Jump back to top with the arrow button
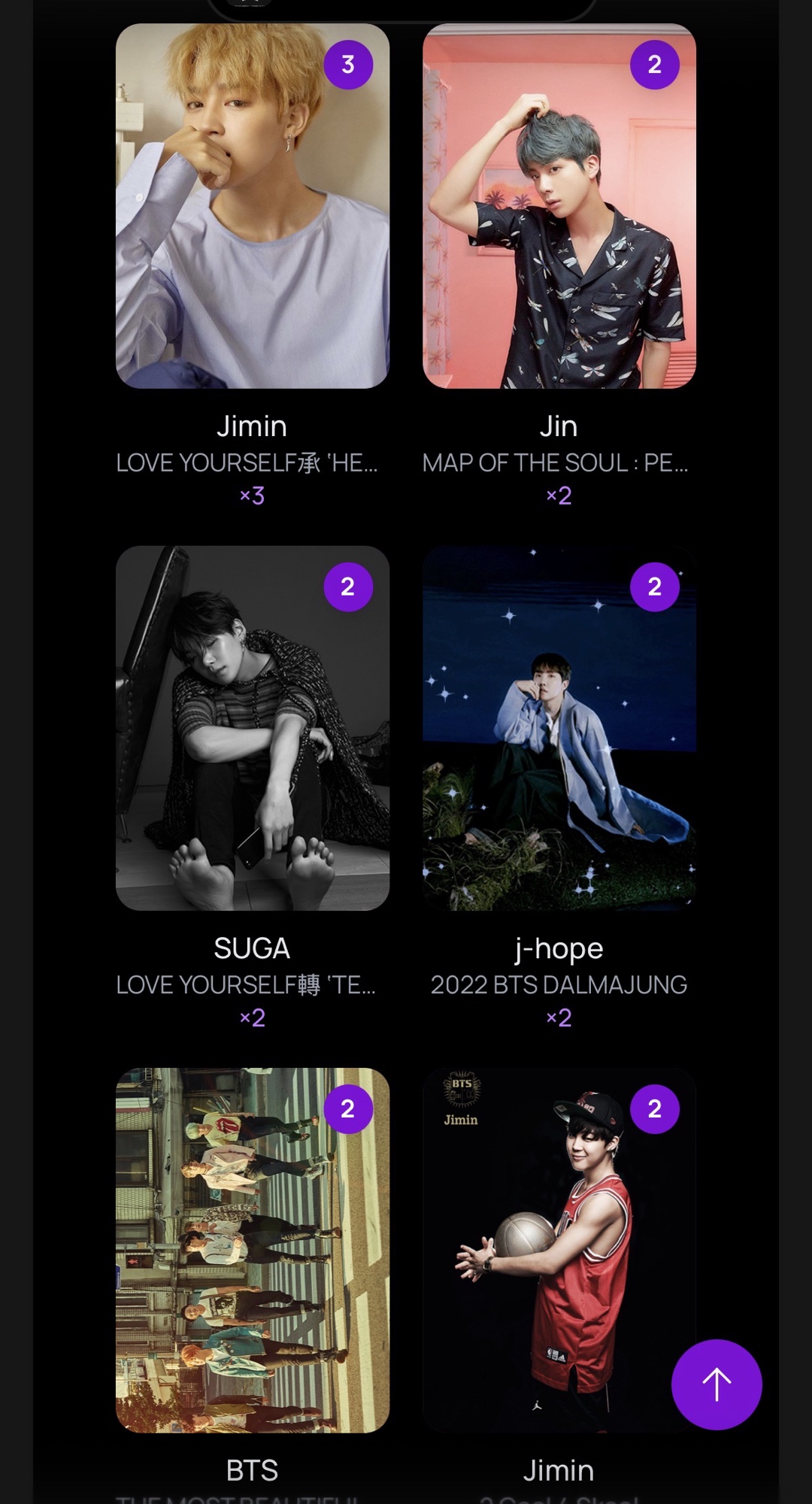 [716, 1384]
